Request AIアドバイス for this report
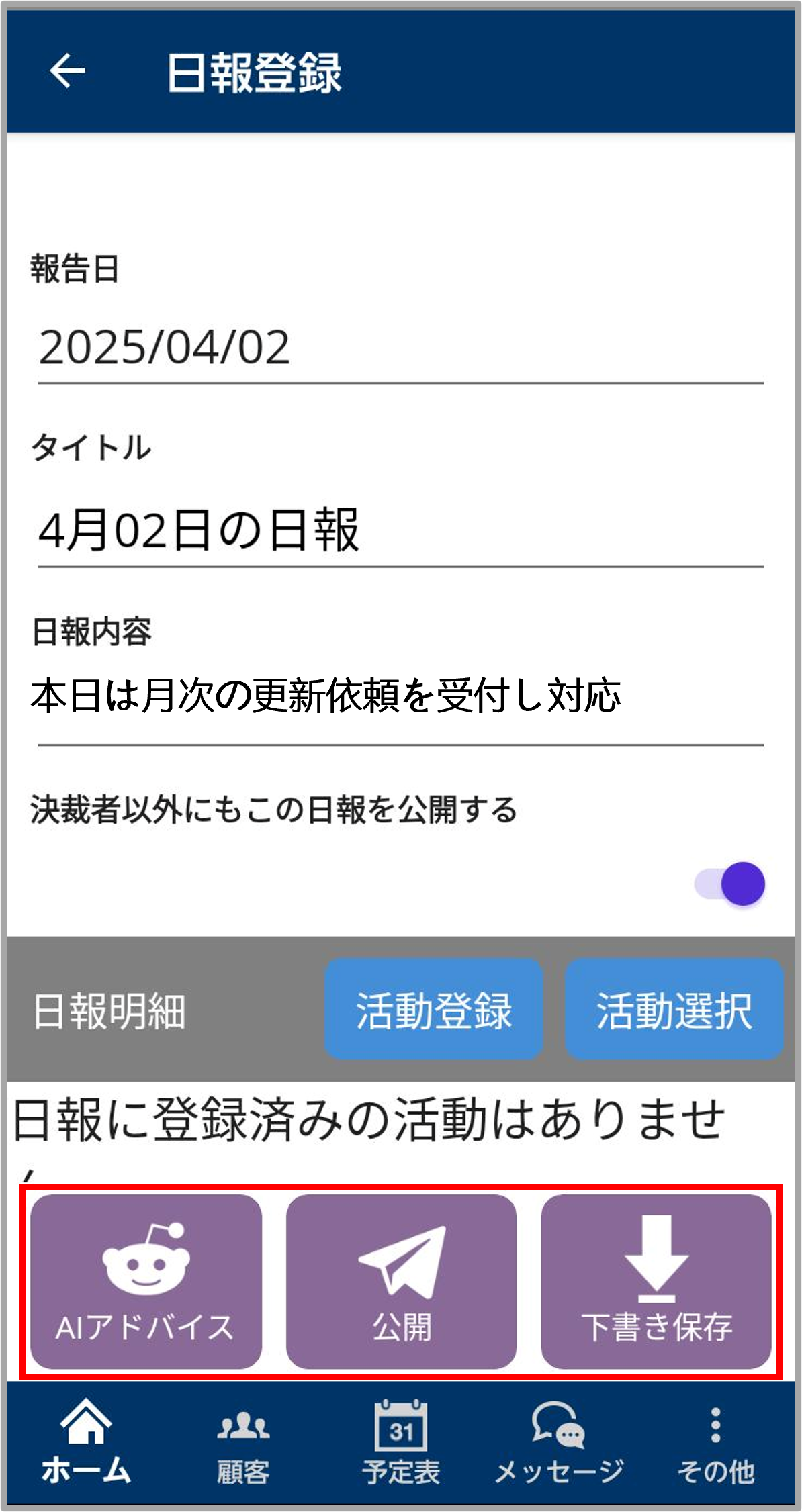This screenshot has width=802, height=1512. click(146, 1281)
